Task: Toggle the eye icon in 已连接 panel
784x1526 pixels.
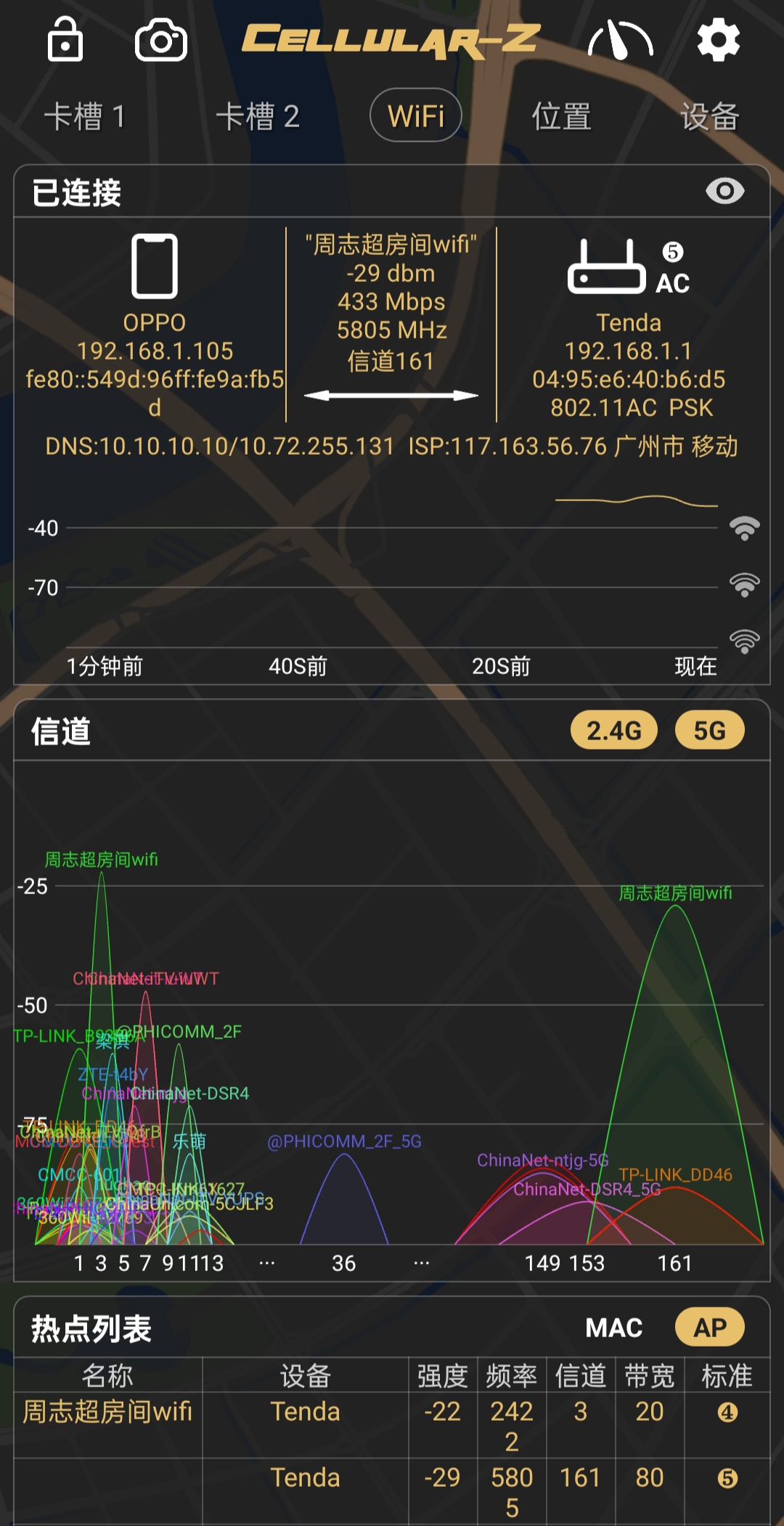Action: (724, 191)
